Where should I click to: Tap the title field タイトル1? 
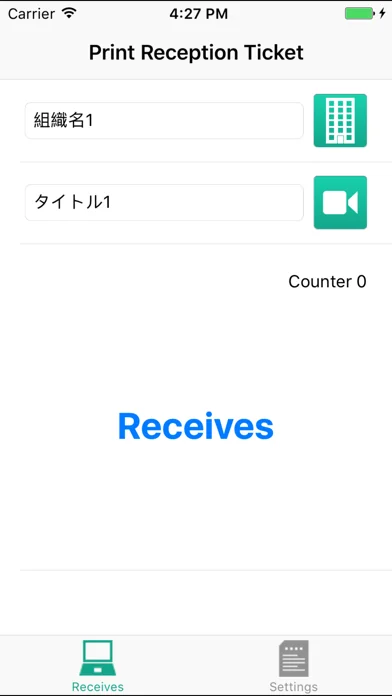pyautogui.click(x=164, y=202)
